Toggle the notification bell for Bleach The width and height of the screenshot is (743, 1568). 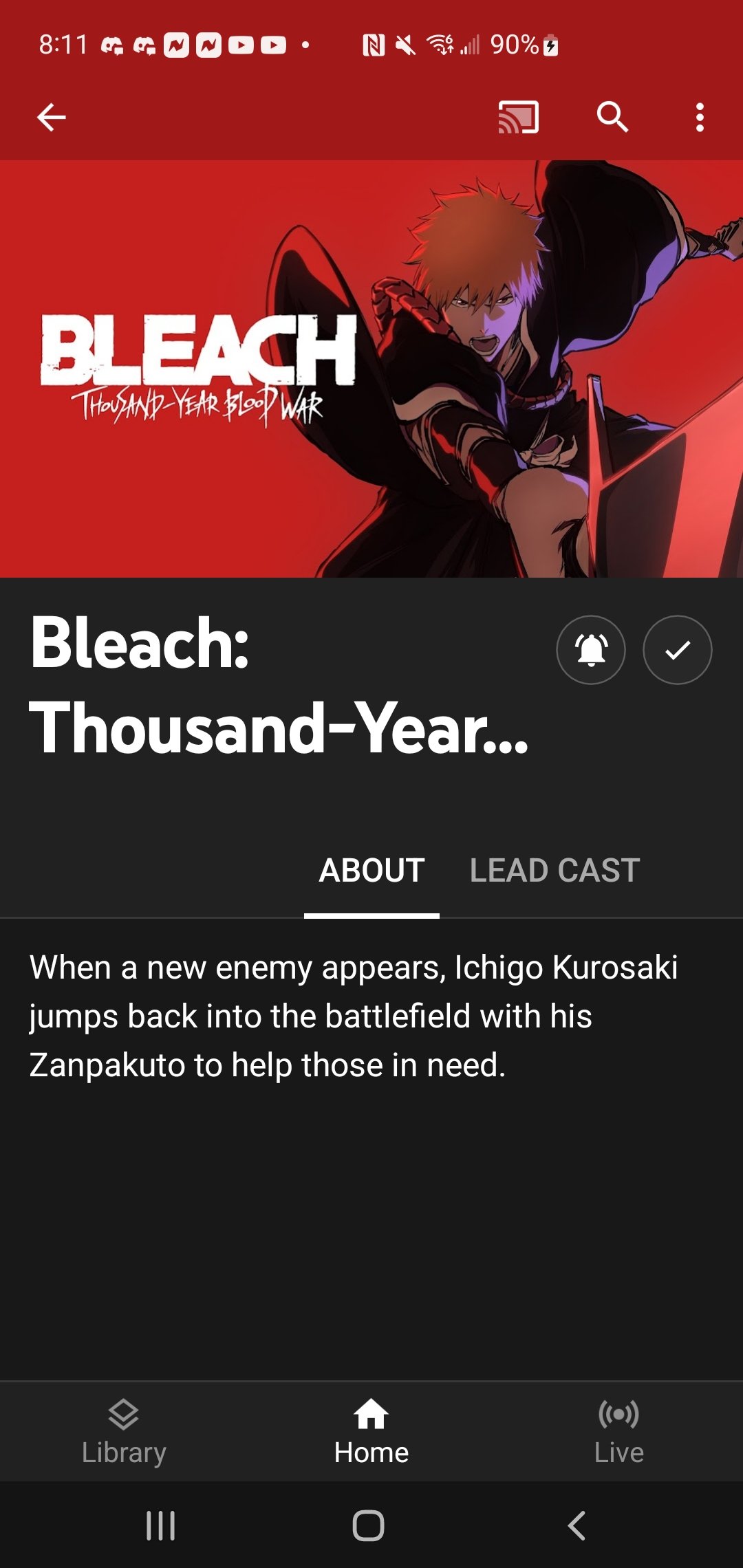pos(591,650)
